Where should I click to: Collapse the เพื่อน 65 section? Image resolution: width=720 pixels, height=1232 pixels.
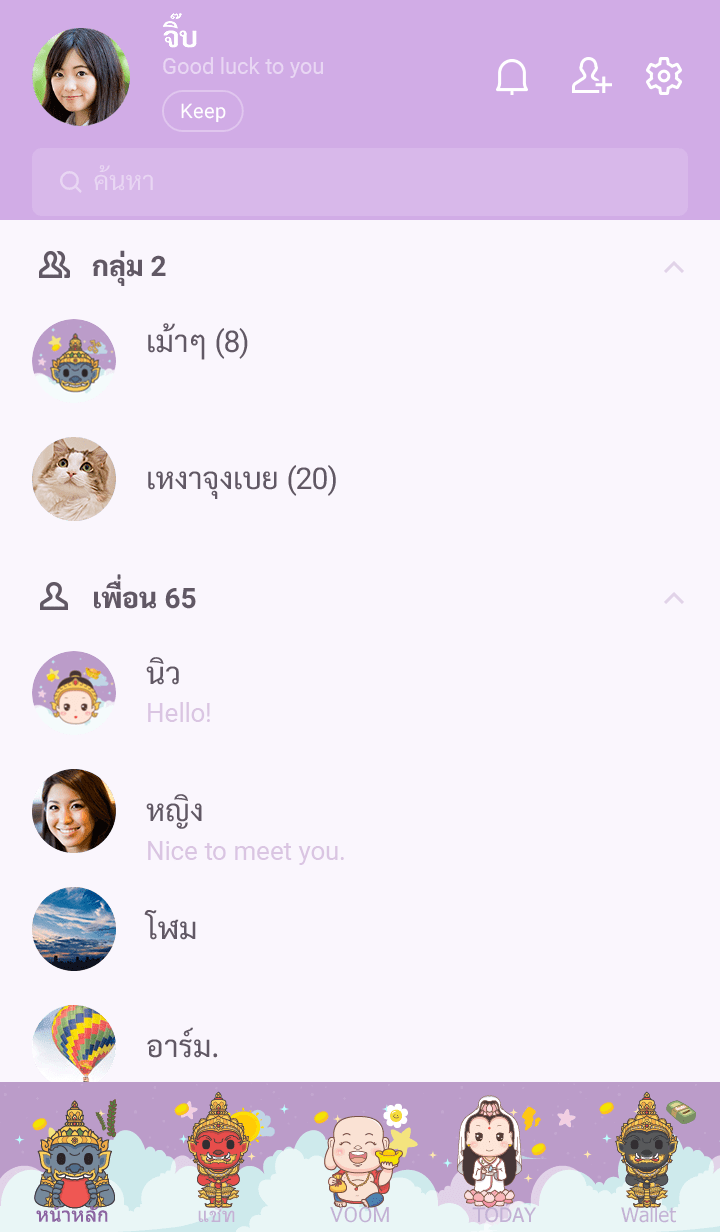[674, 598]
